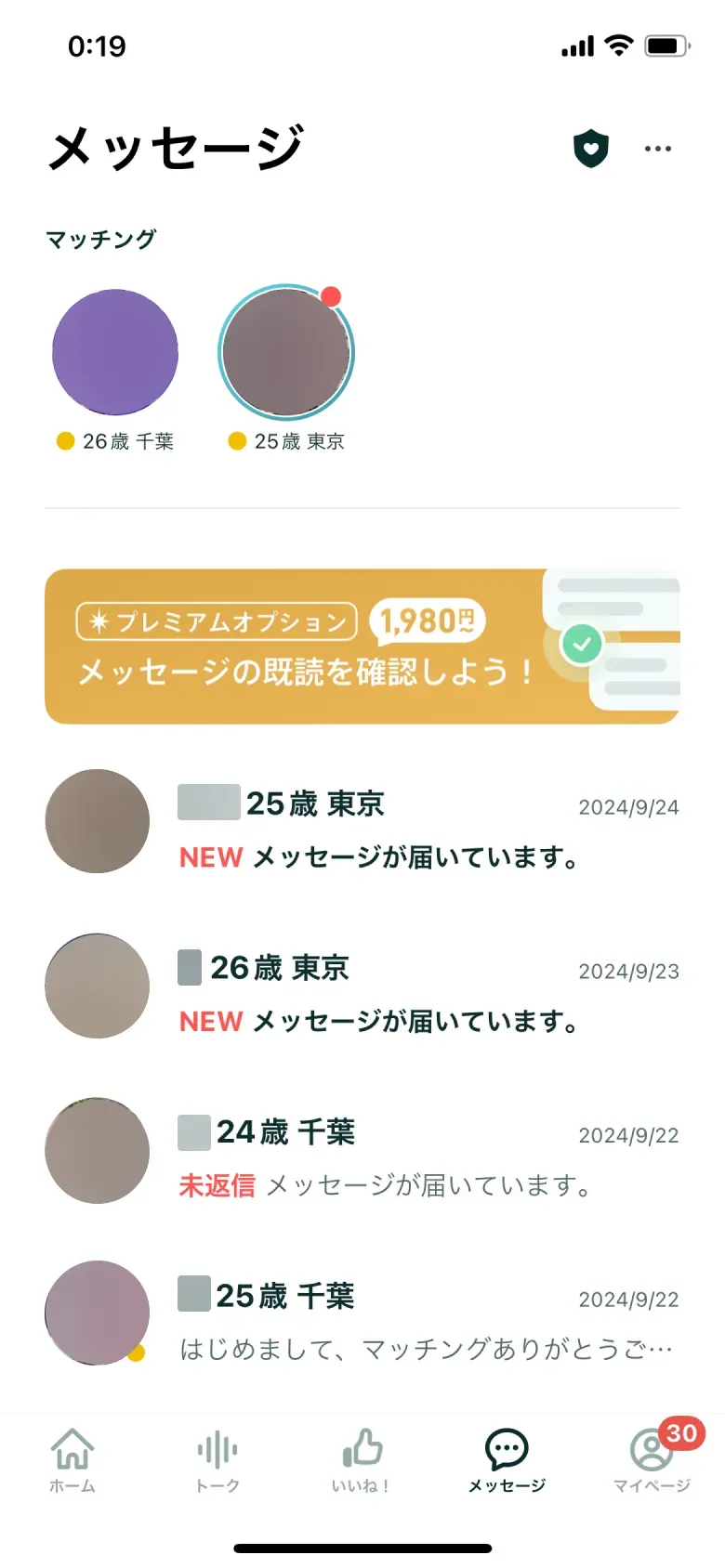Open the safety shield icon

click(592, 148)
